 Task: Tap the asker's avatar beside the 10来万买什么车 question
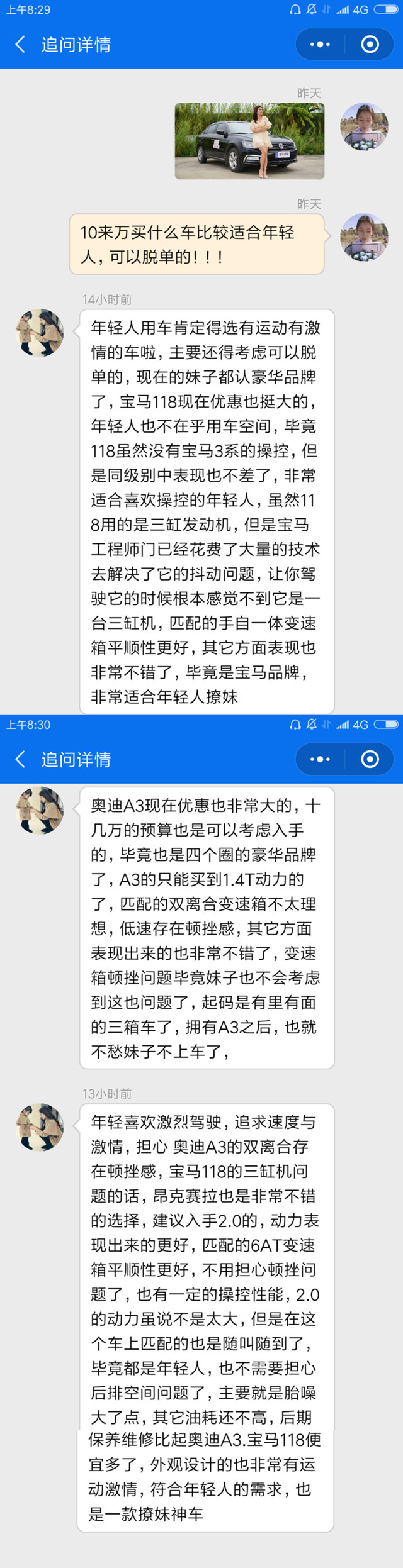click(364, 237)
